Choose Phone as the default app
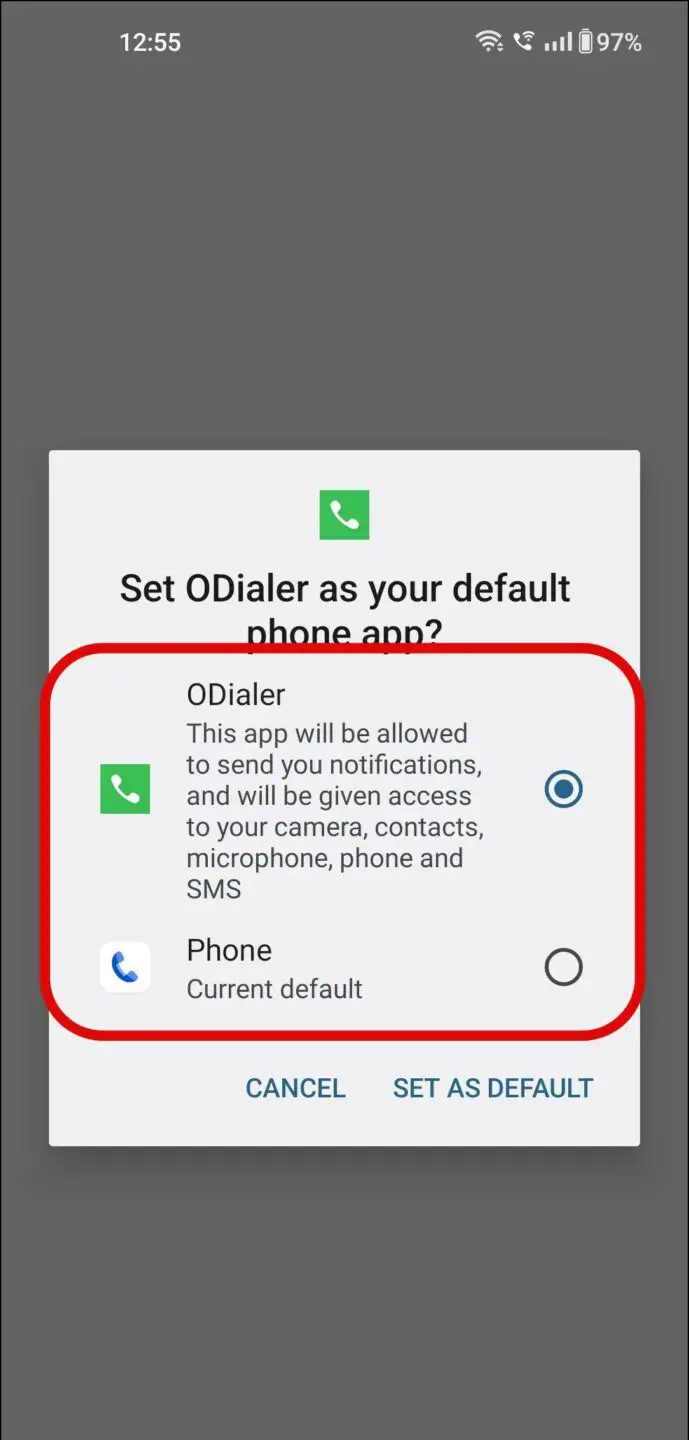 (x=563, y=967)
